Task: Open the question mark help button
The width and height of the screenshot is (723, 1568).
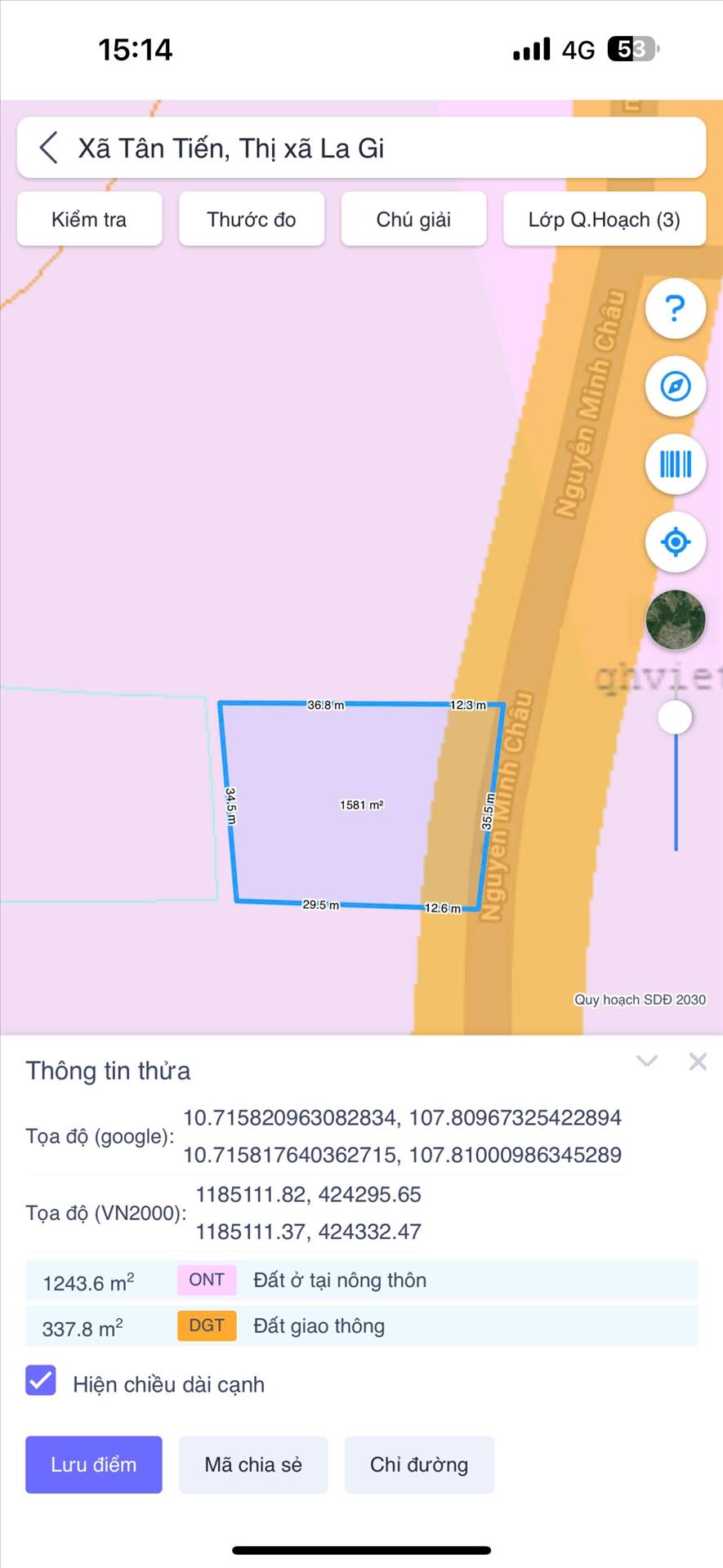Action: click(x=675, y=309)
